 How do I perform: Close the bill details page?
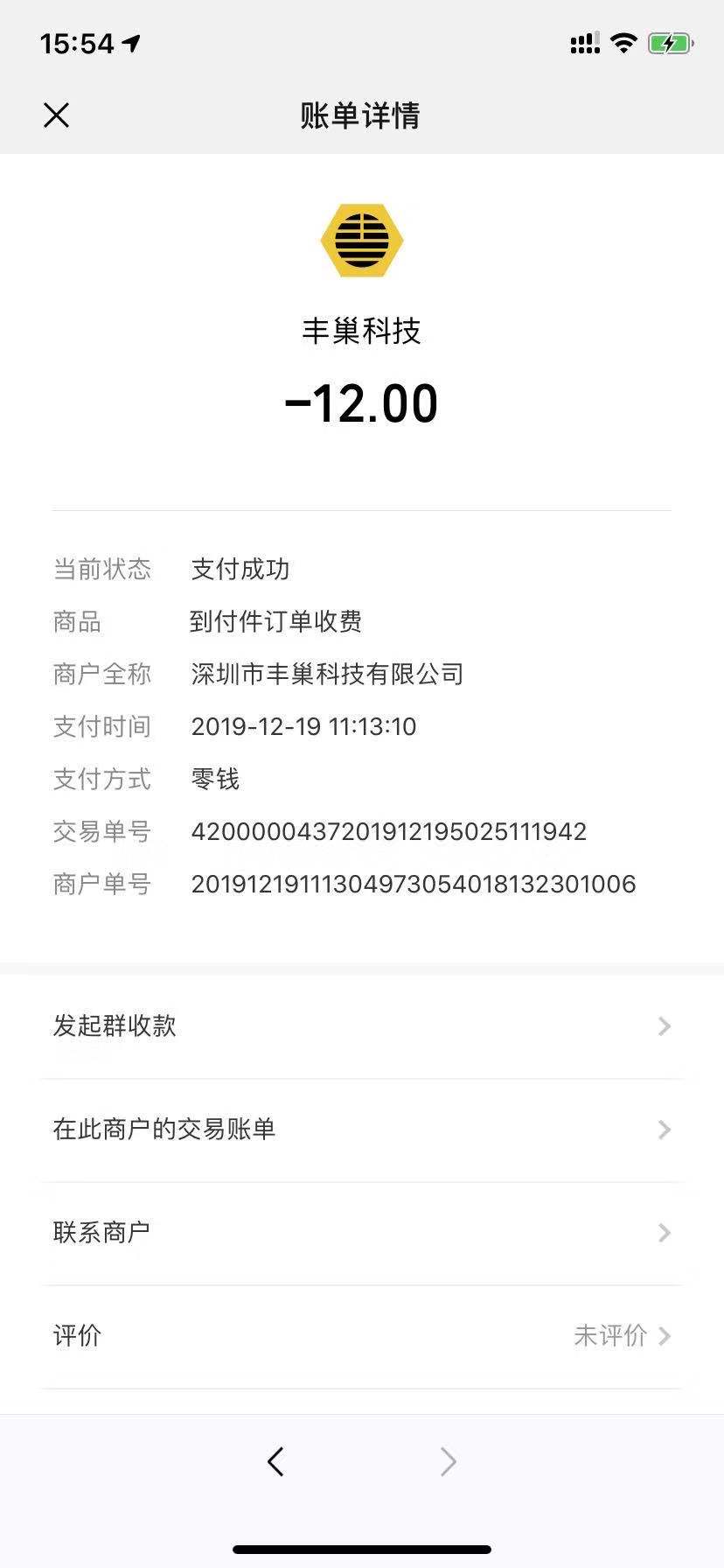point(57,115)
